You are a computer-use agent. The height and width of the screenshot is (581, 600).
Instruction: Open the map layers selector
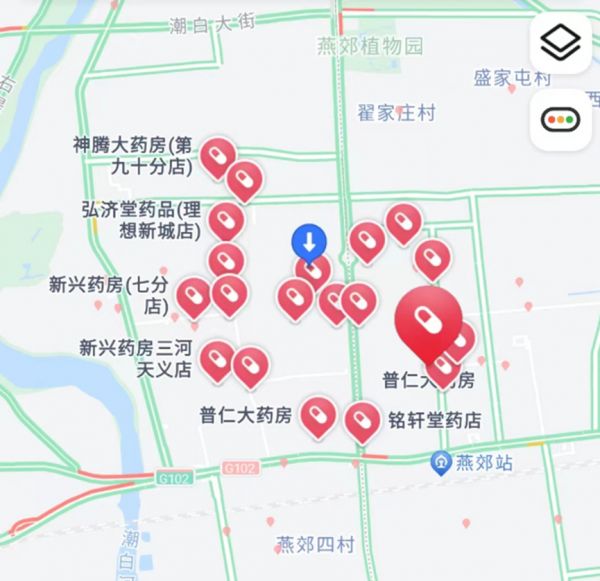[x=560, y=43]
